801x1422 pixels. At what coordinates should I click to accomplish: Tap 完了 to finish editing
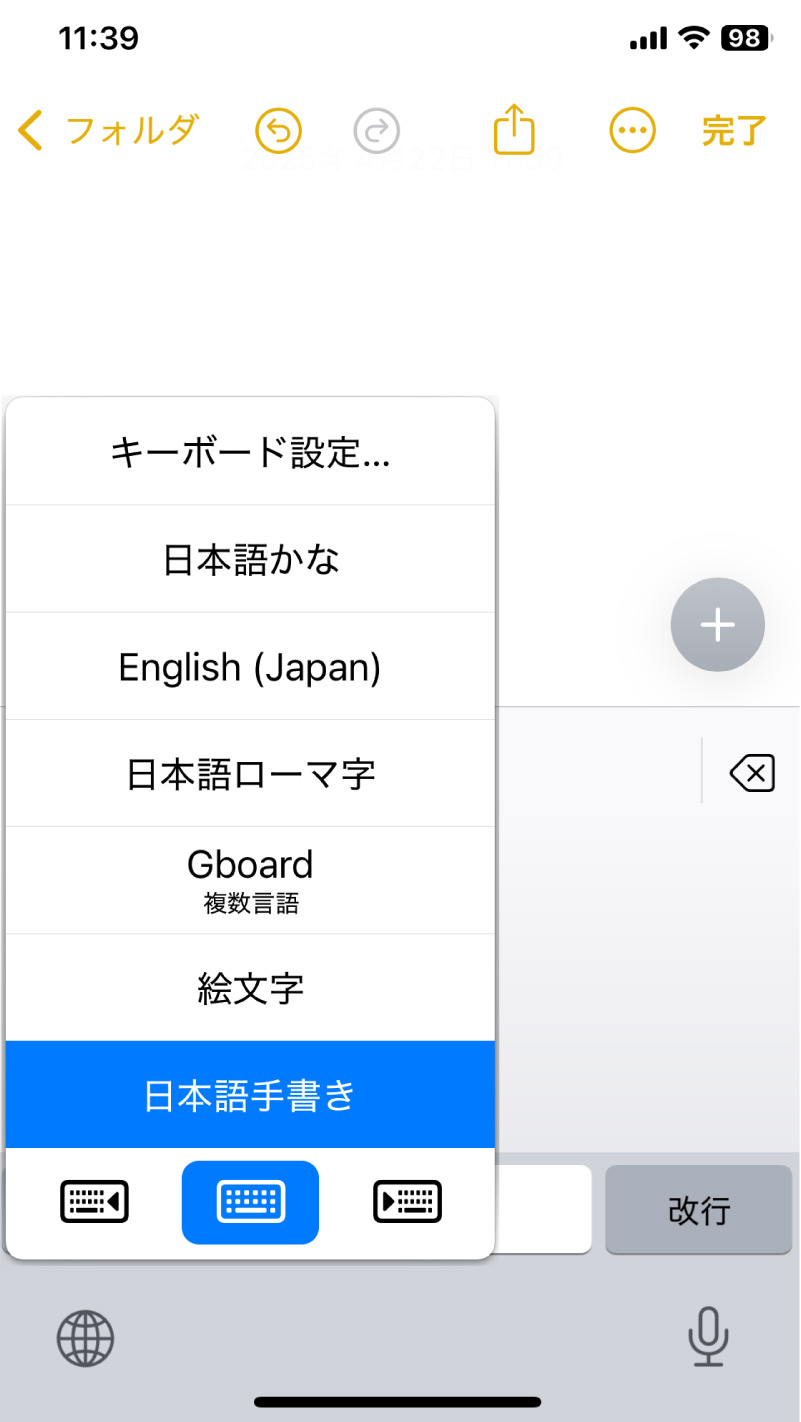[x=733, y=131]
